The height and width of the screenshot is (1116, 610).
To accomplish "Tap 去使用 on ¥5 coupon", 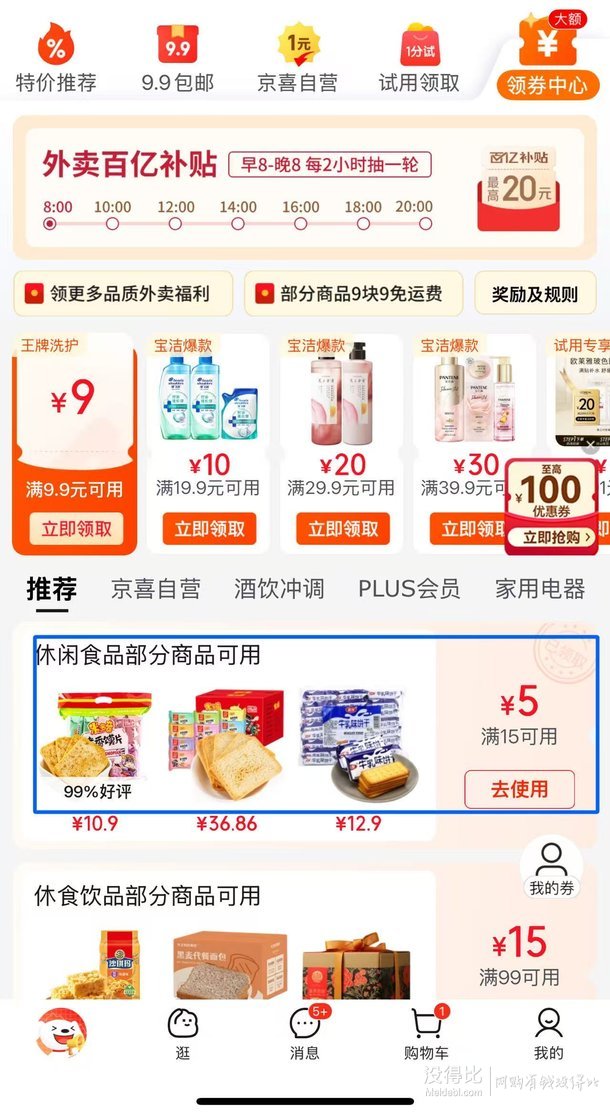I will [519, 788].
